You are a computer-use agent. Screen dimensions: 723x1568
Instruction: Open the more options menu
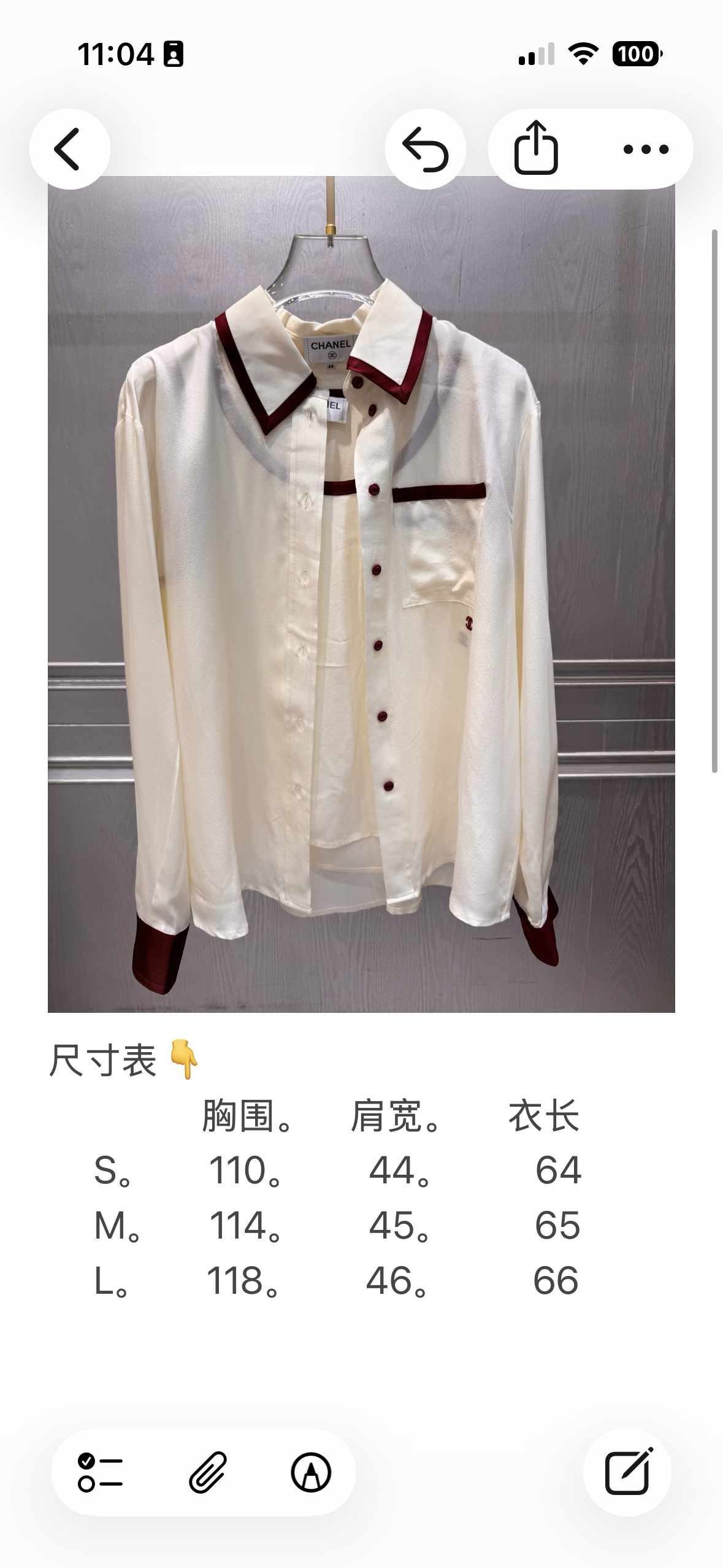(646, 149)
